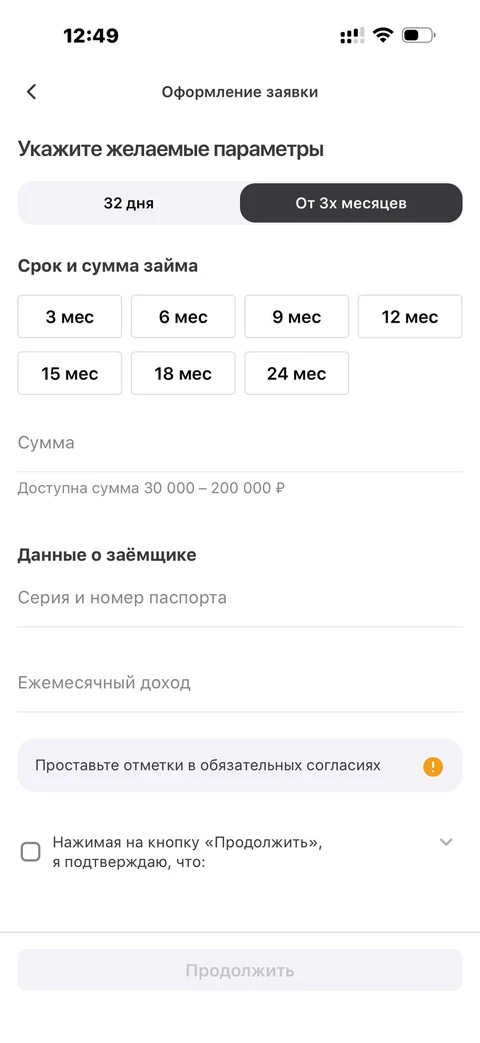The width and height of the screenshot is (480, 1043).
Task: Select the 12 мес loan term
Action: (410, 317)
